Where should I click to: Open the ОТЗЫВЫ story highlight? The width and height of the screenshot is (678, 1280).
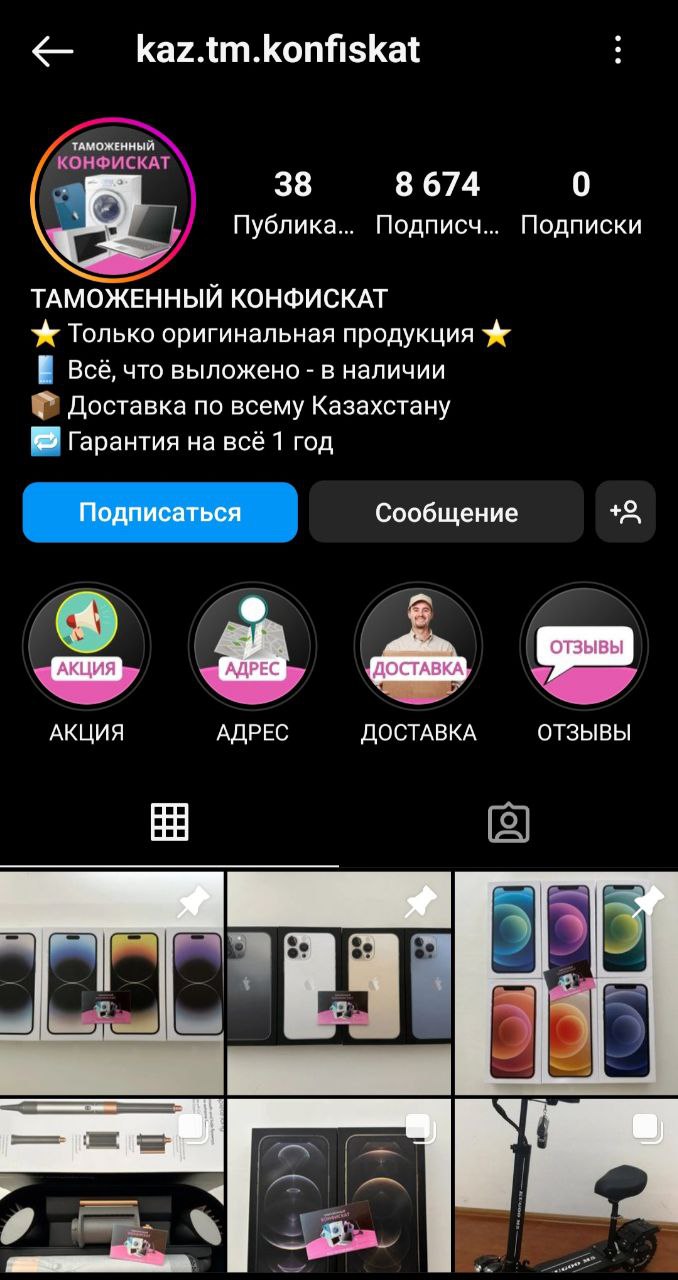click(584, 648)
